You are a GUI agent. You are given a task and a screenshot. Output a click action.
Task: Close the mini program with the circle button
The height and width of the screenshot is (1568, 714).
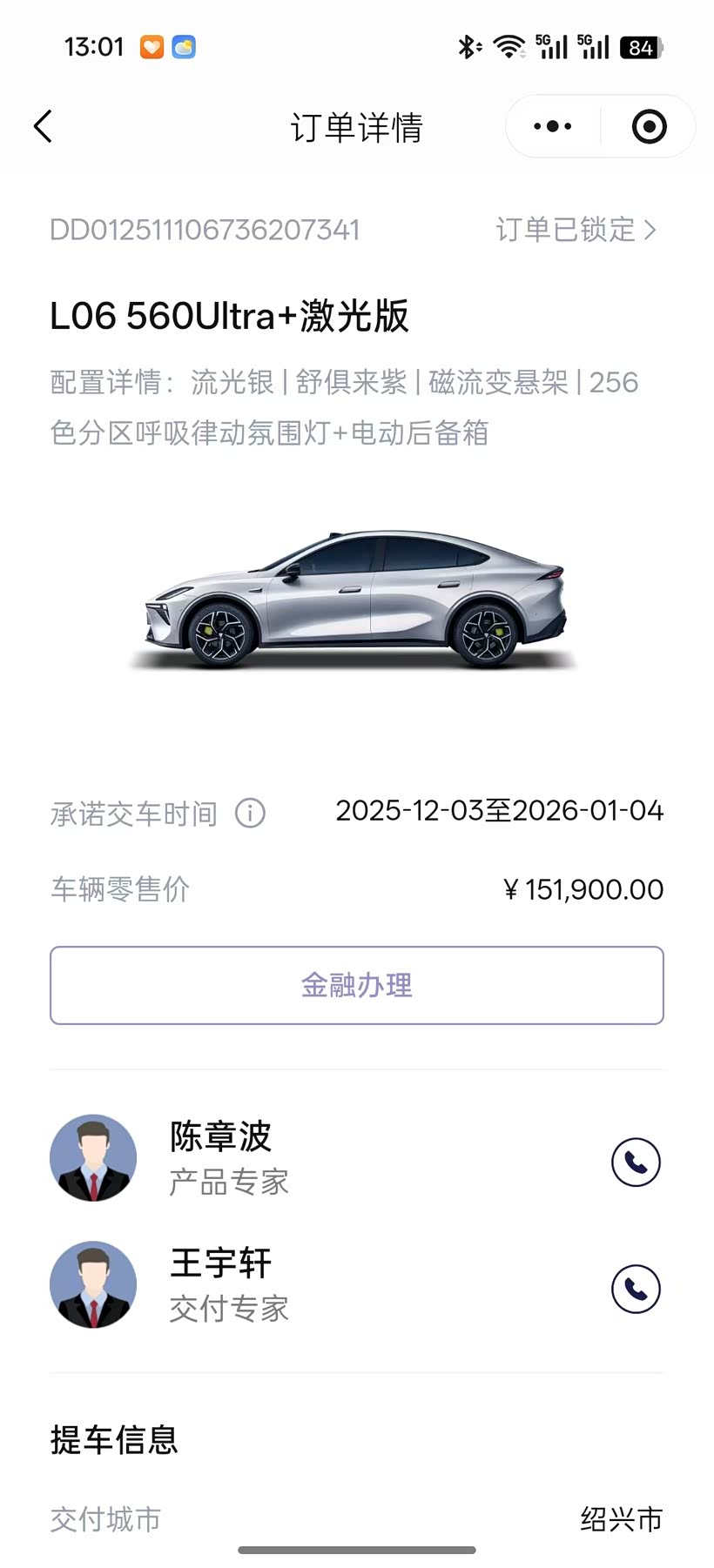(x=649, y=127)
